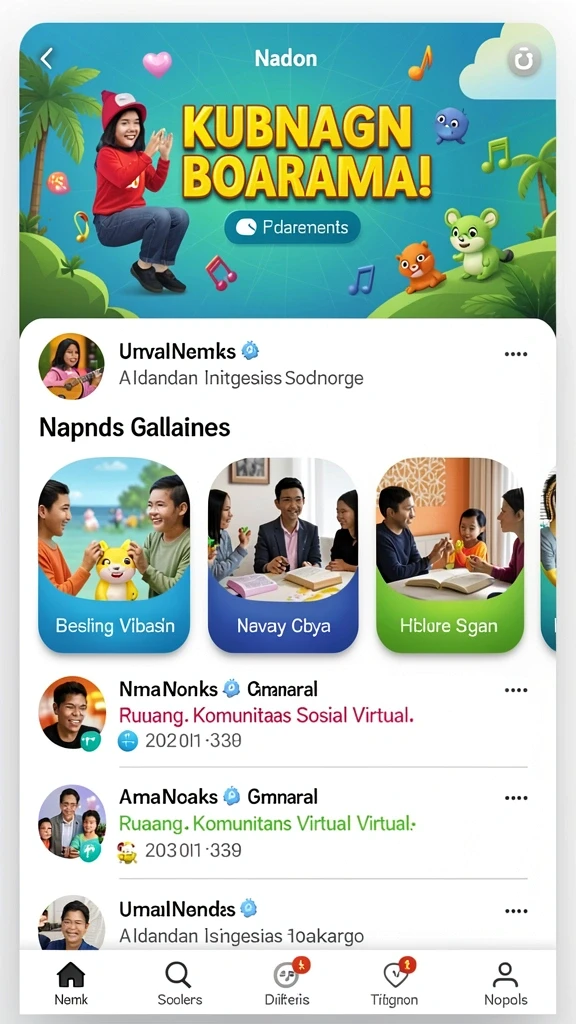Screen dimensions: 576x1024
Task: Open more options for UmailNends
Action: point(516,911)
